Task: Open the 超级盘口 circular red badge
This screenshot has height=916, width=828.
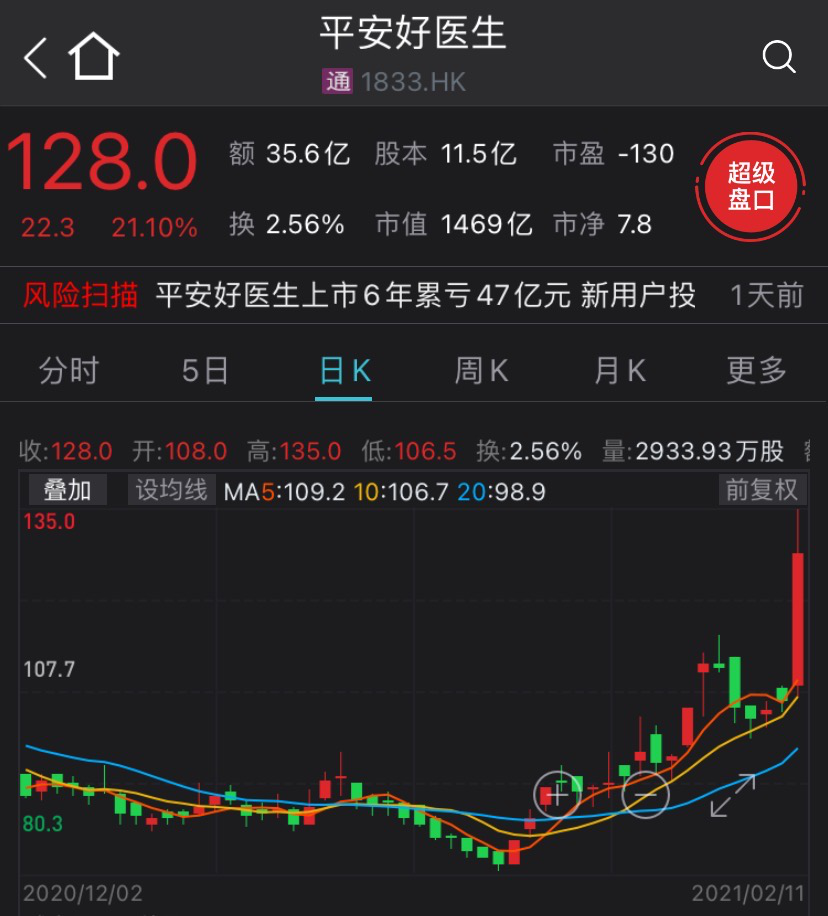Action: pos(751,186)
